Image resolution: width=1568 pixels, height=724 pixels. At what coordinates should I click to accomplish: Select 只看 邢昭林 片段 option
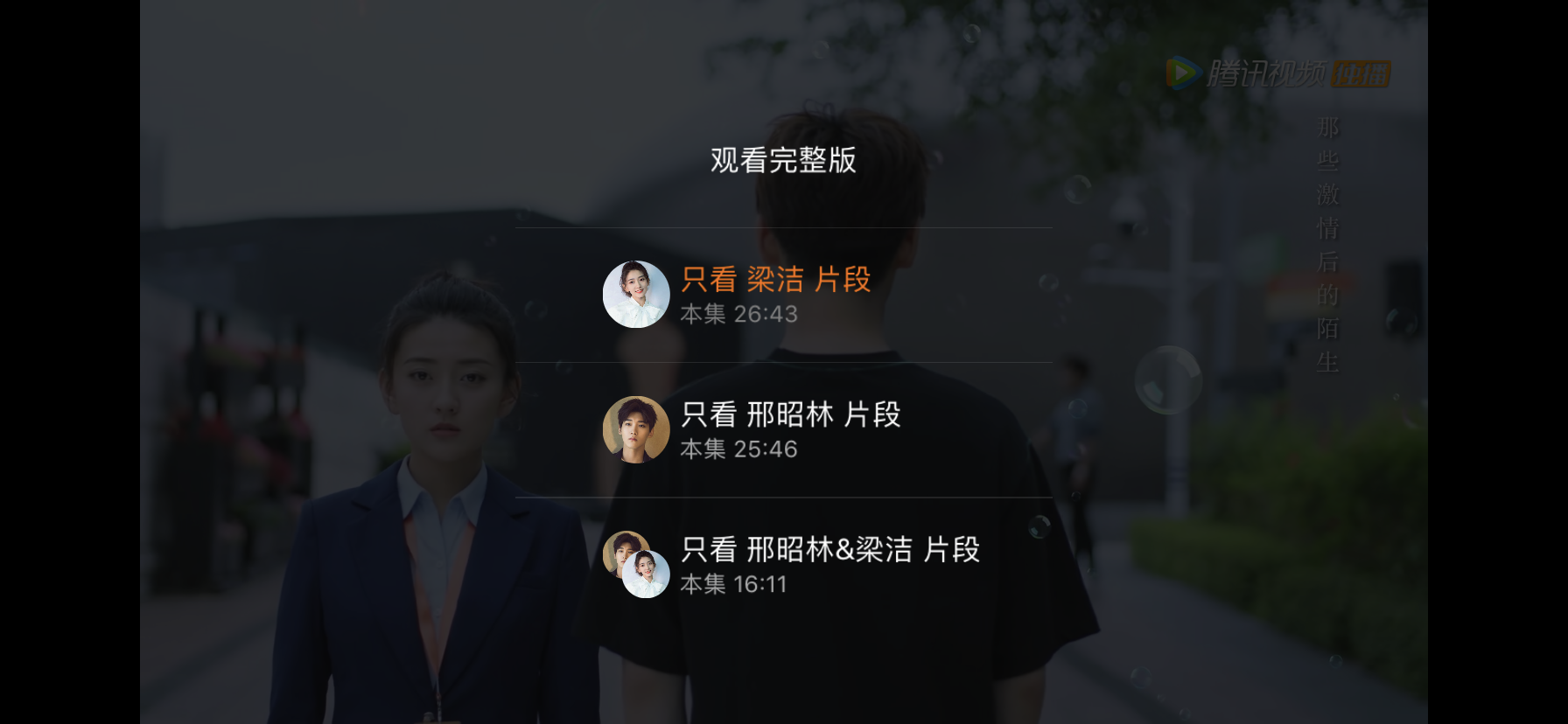click(x=790, y=429)
